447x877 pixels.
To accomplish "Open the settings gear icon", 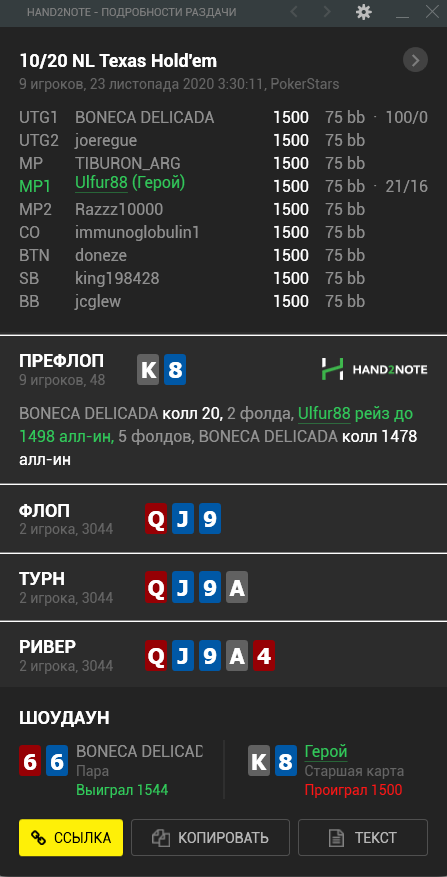I will (x=364, y=12).
